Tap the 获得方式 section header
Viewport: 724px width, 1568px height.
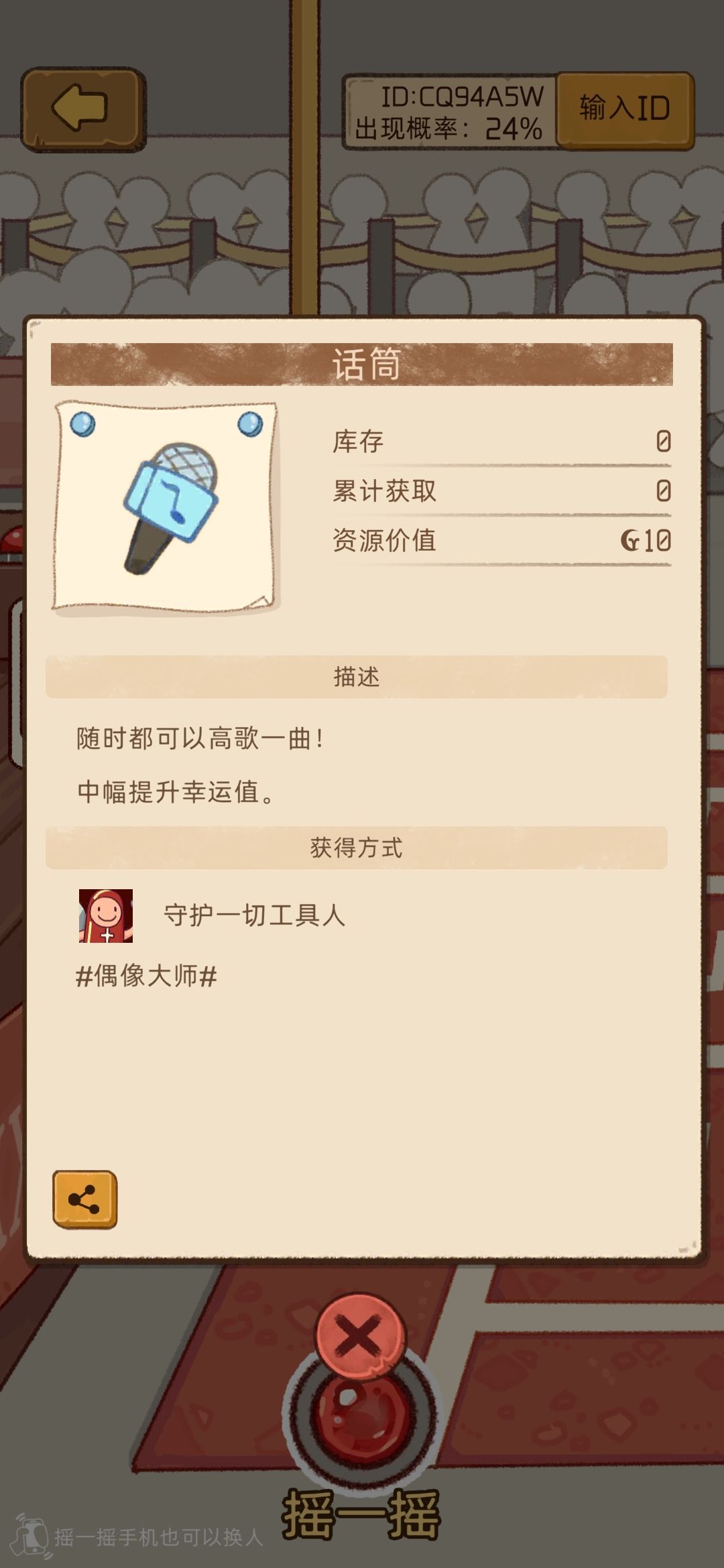point(361,848)
